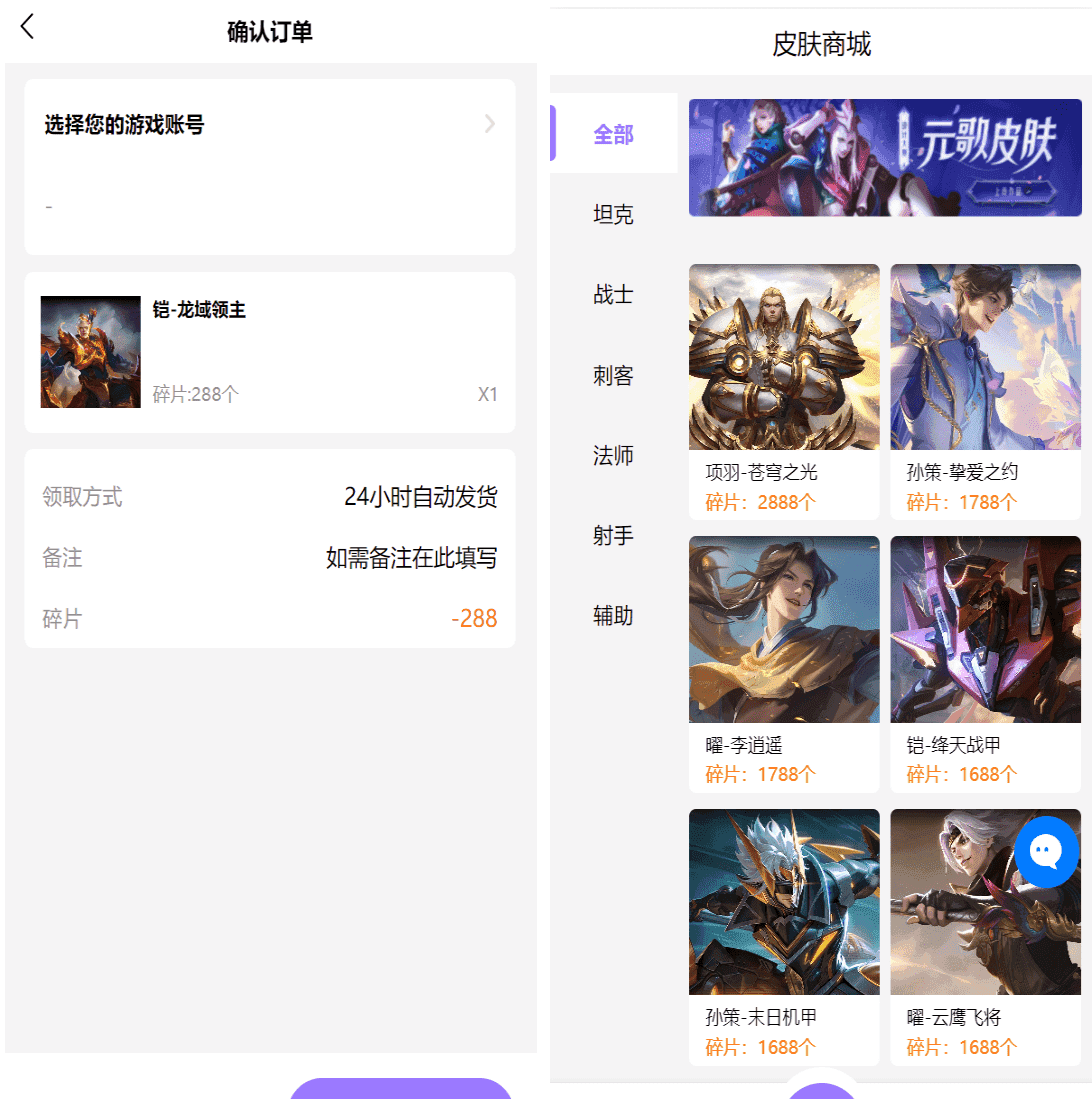1092x1099 pixels.
Task: Switch to the 射手 category
Action: [x=613, y=536]
